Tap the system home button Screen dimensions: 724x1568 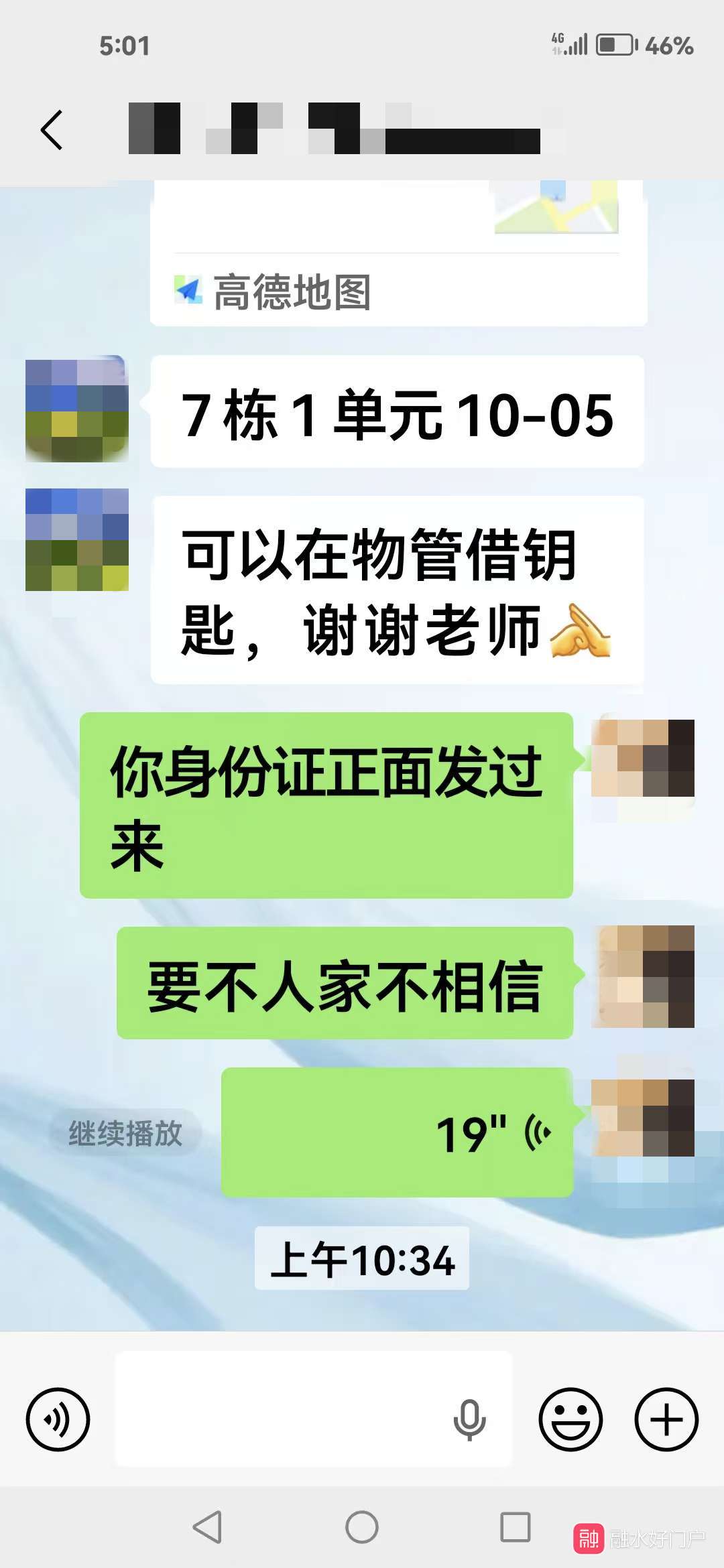362,1528
